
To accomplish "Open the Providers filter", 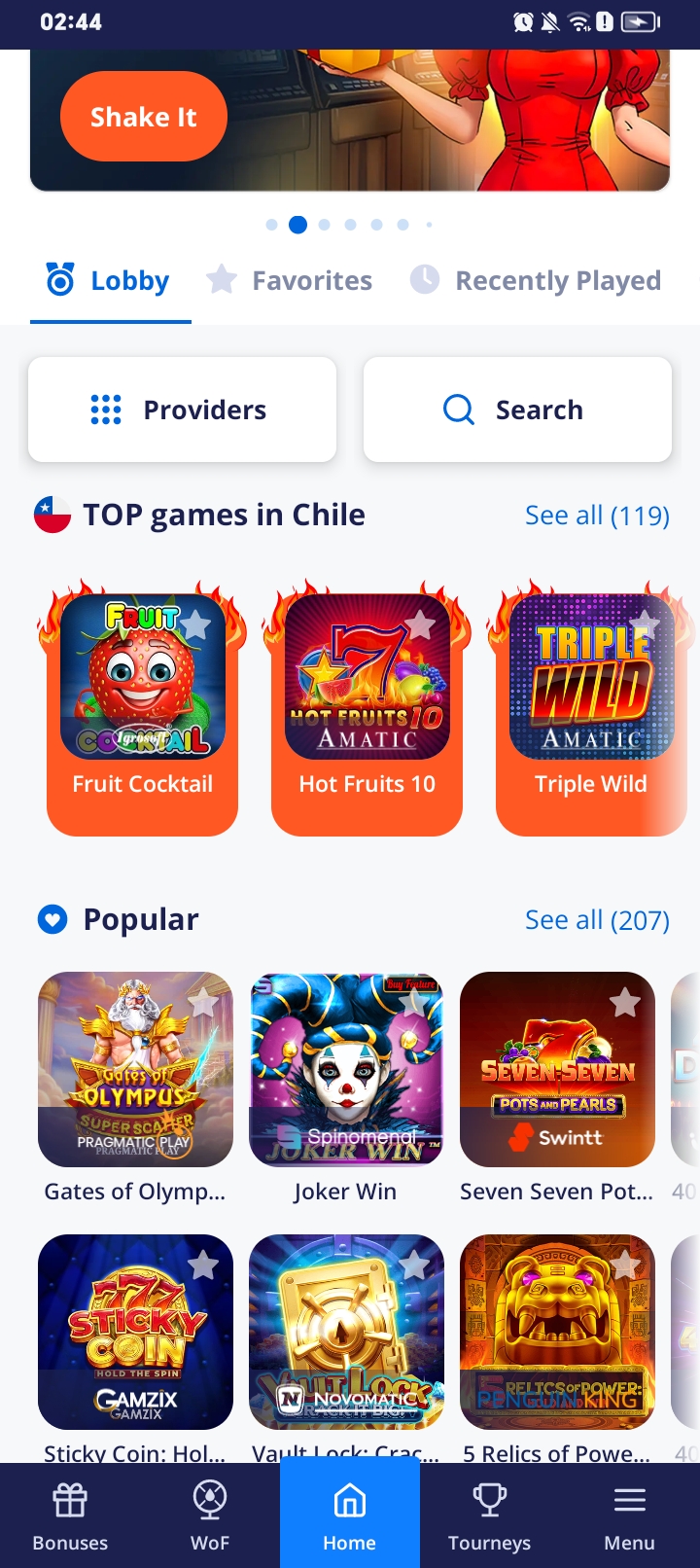I will click(182, 410).
